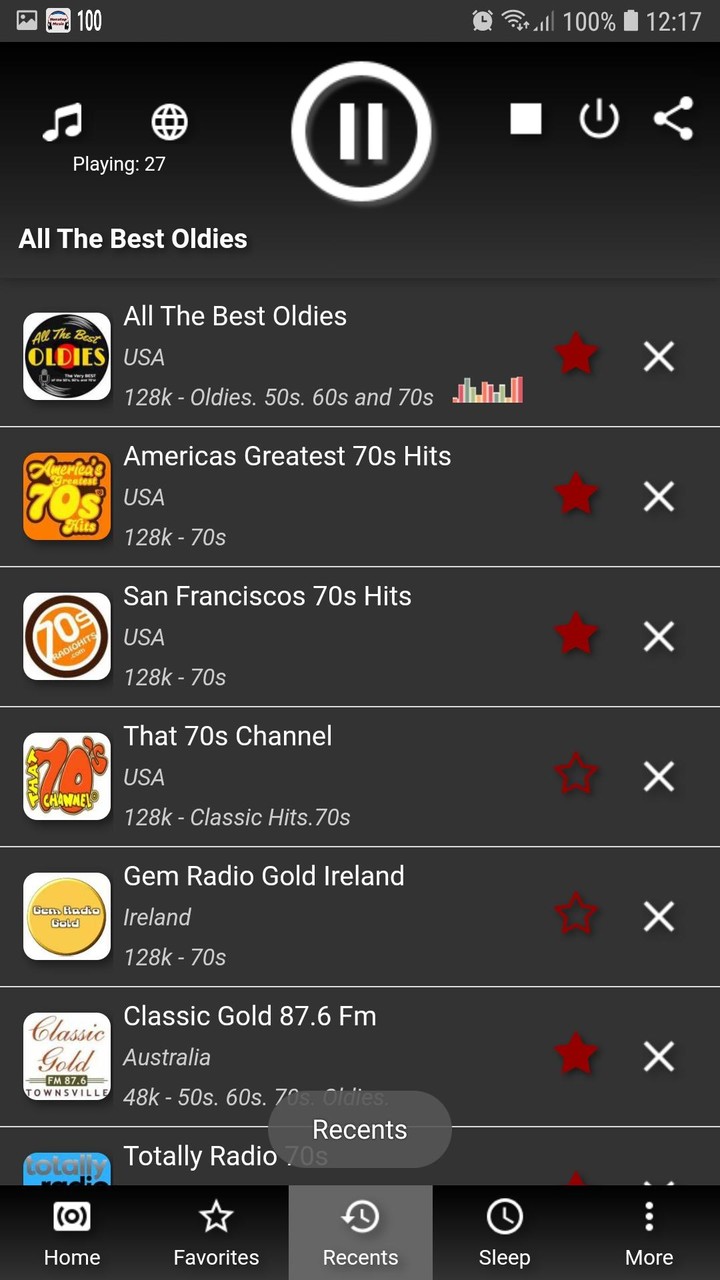Open the Sleep tab
The image size is (720, 1280).
(x=504, y=1230)
